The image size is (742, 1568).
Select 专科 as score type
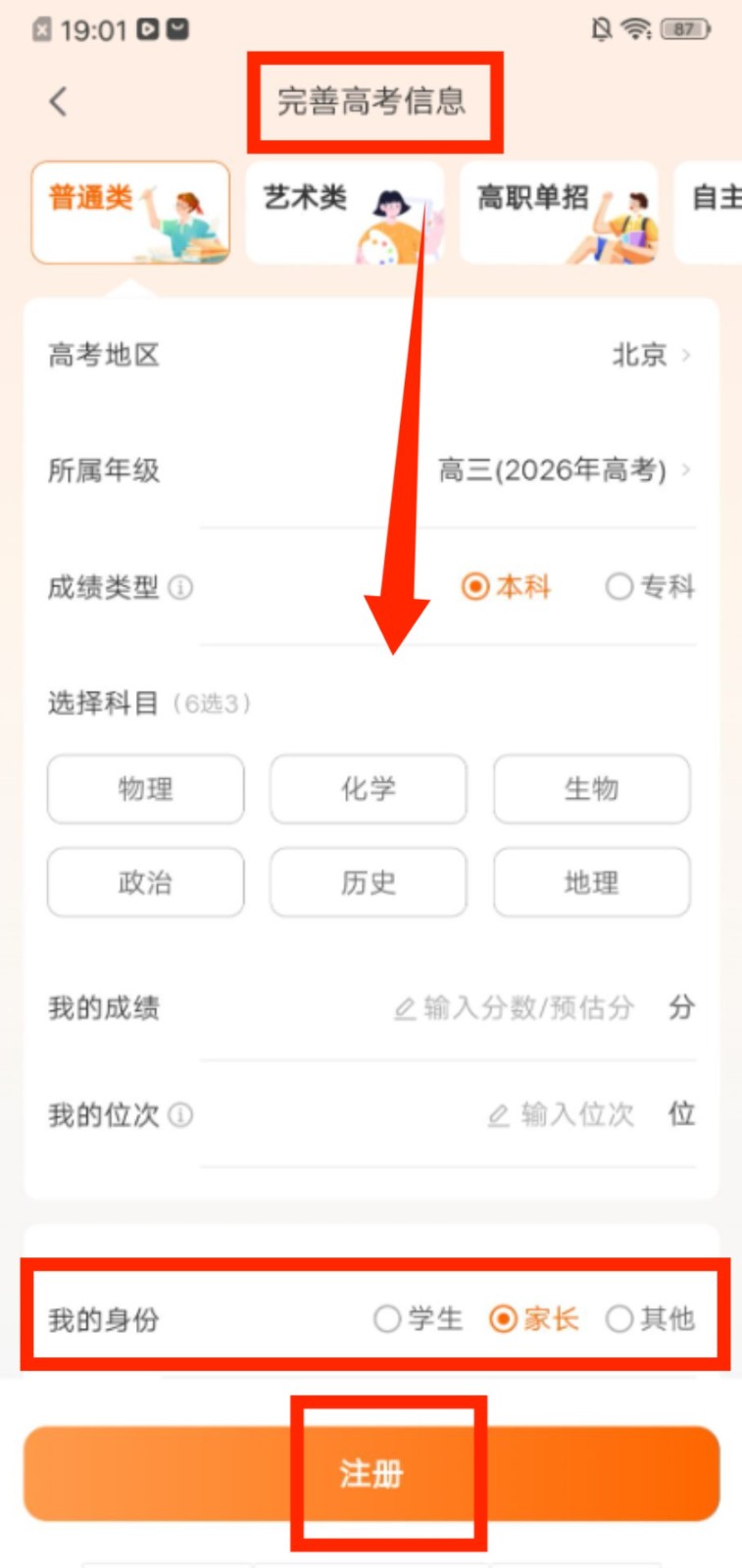[x=651, y=587]
